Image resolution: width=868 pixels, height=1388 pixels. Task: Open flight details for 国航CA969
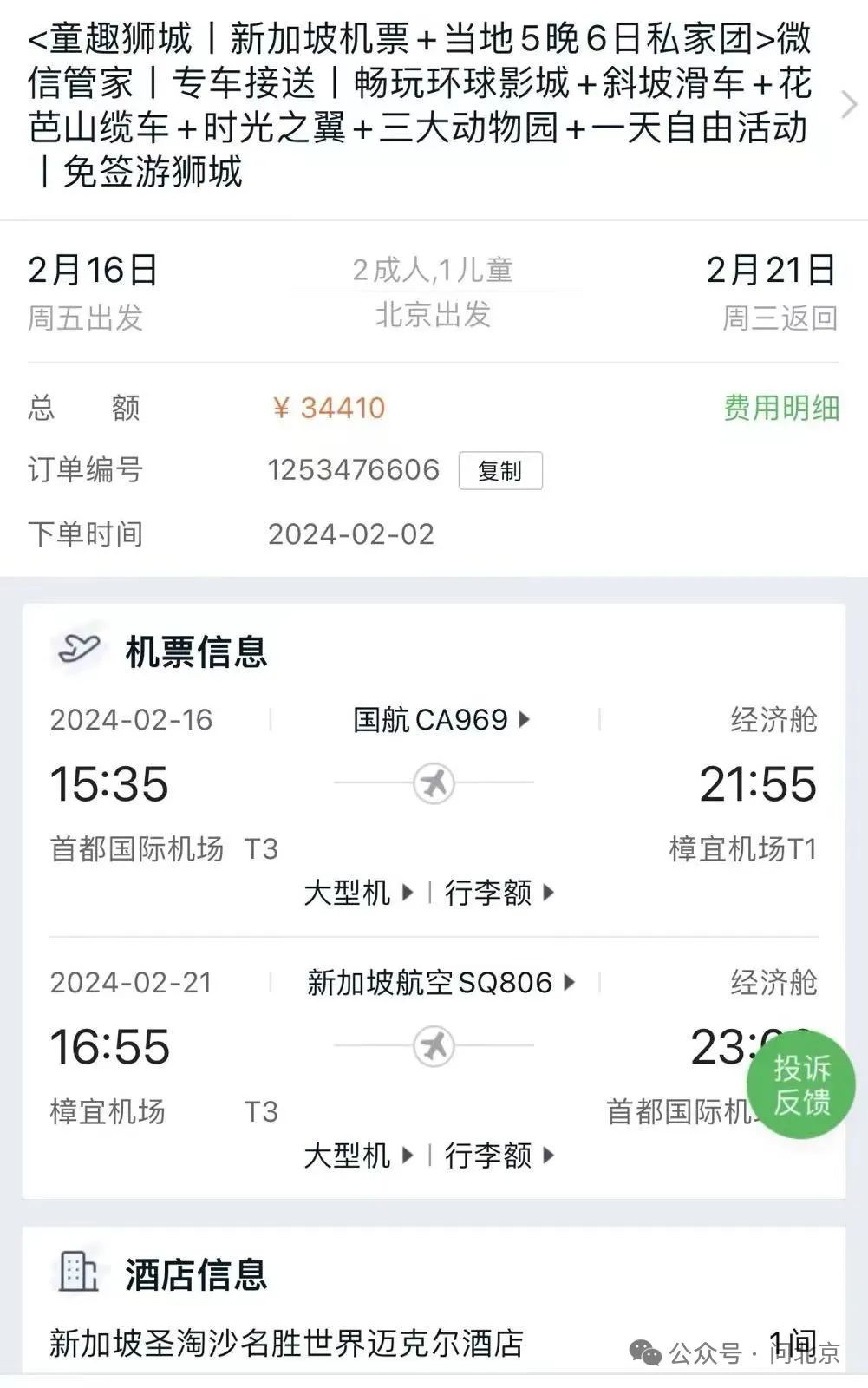[x=441, y=720]
